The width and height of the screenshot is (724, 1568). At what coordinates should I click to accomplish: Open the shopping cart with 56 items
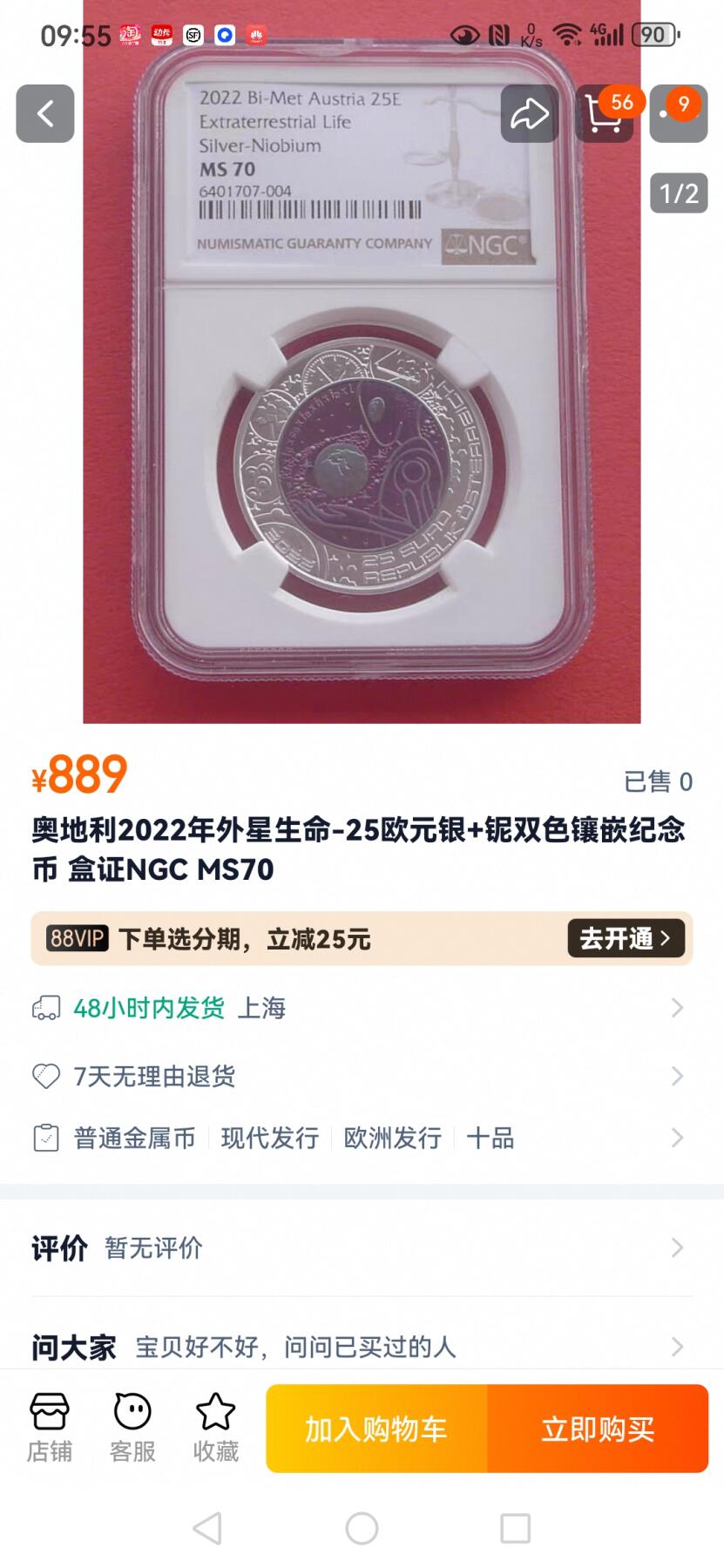(x=604, y=114)
